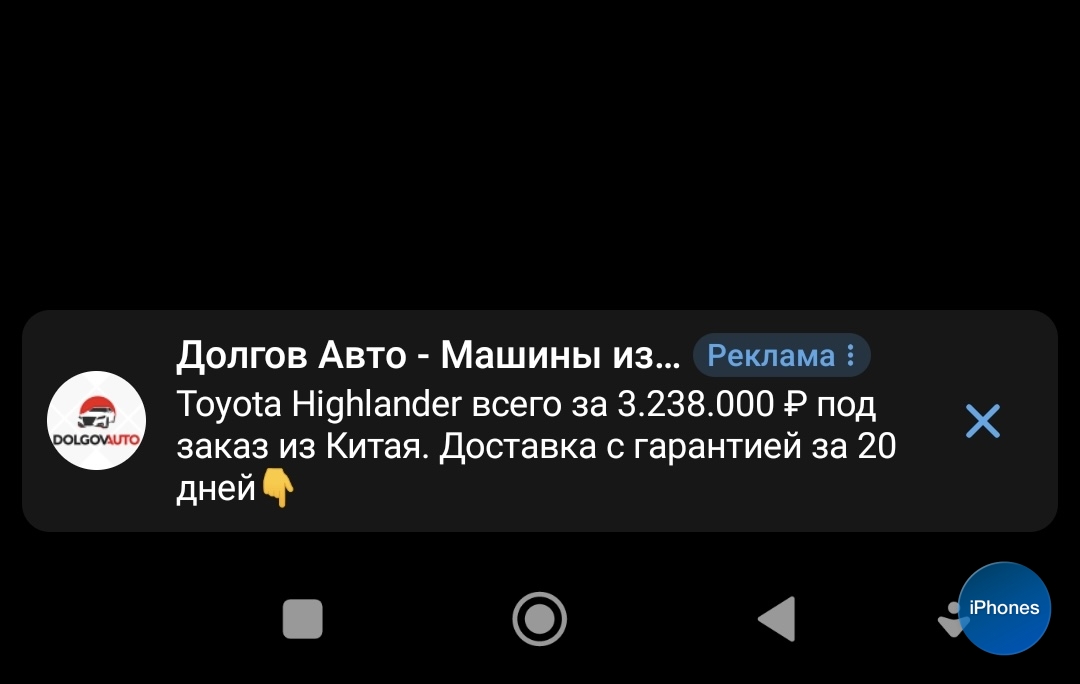Dismiss the Долгов Авто ad banner
The height and width of the screenshot is (684, 1080).
pyautogui.click(x=982, y=422)
